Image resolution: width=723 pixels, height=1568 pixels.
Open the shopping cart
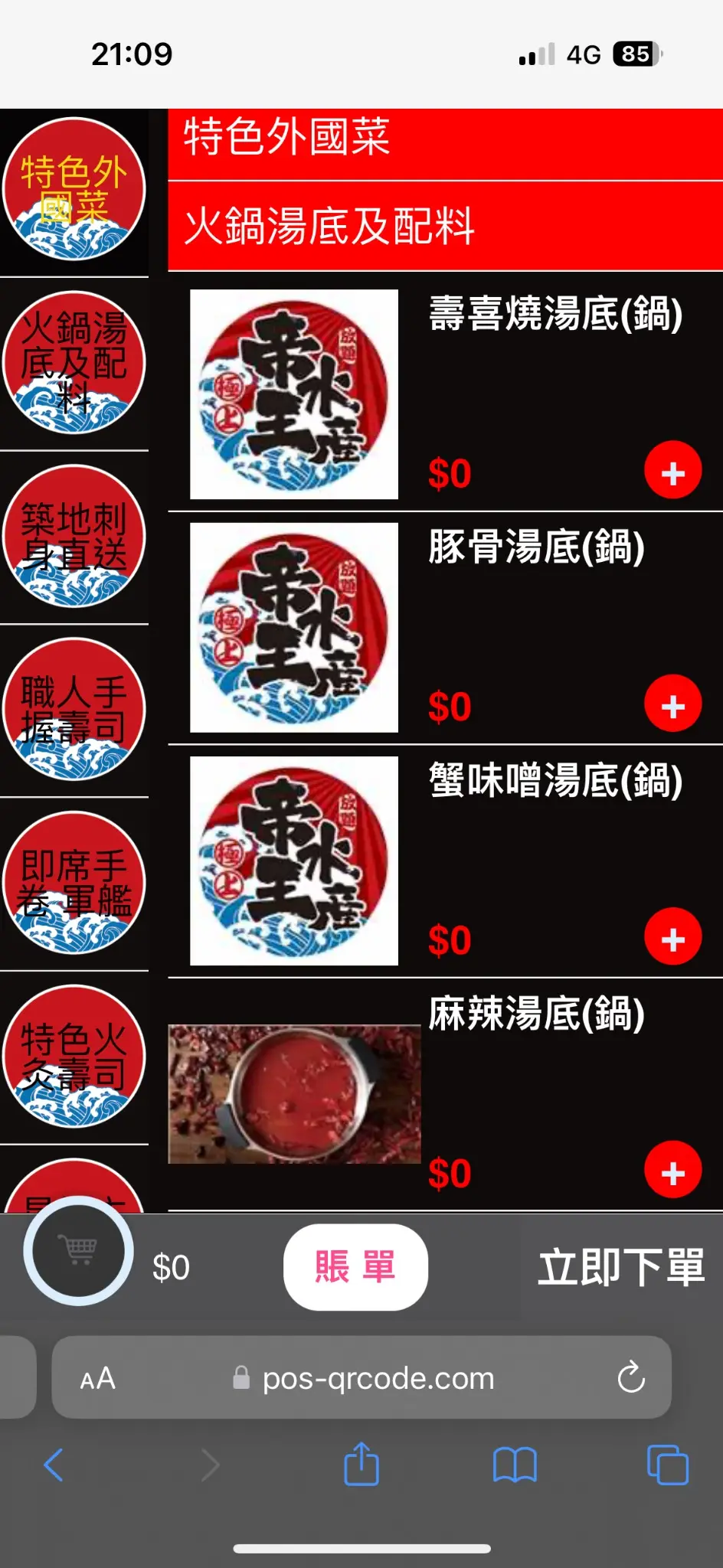click(x=79, y=1251)
